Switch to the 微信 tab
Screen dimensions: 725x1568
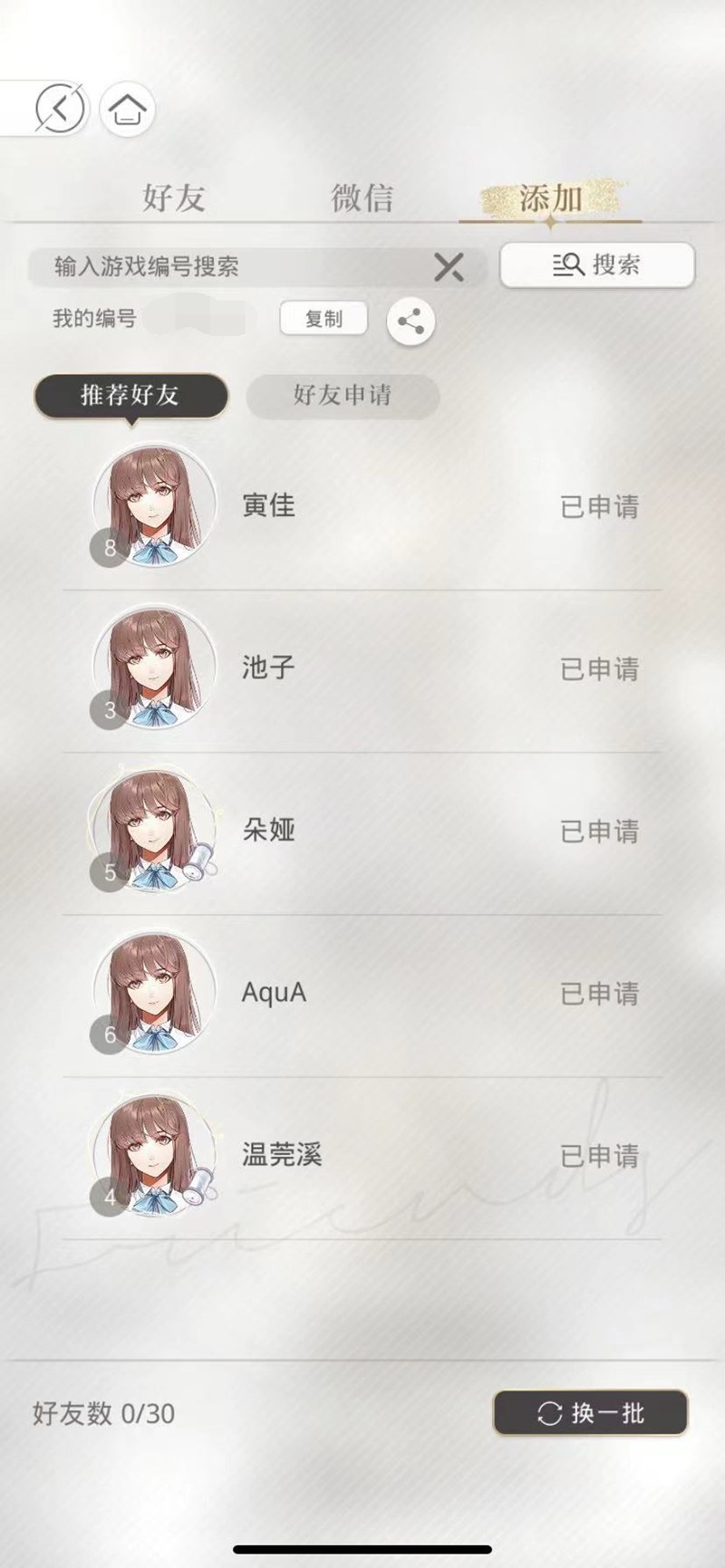click(362, 197)
